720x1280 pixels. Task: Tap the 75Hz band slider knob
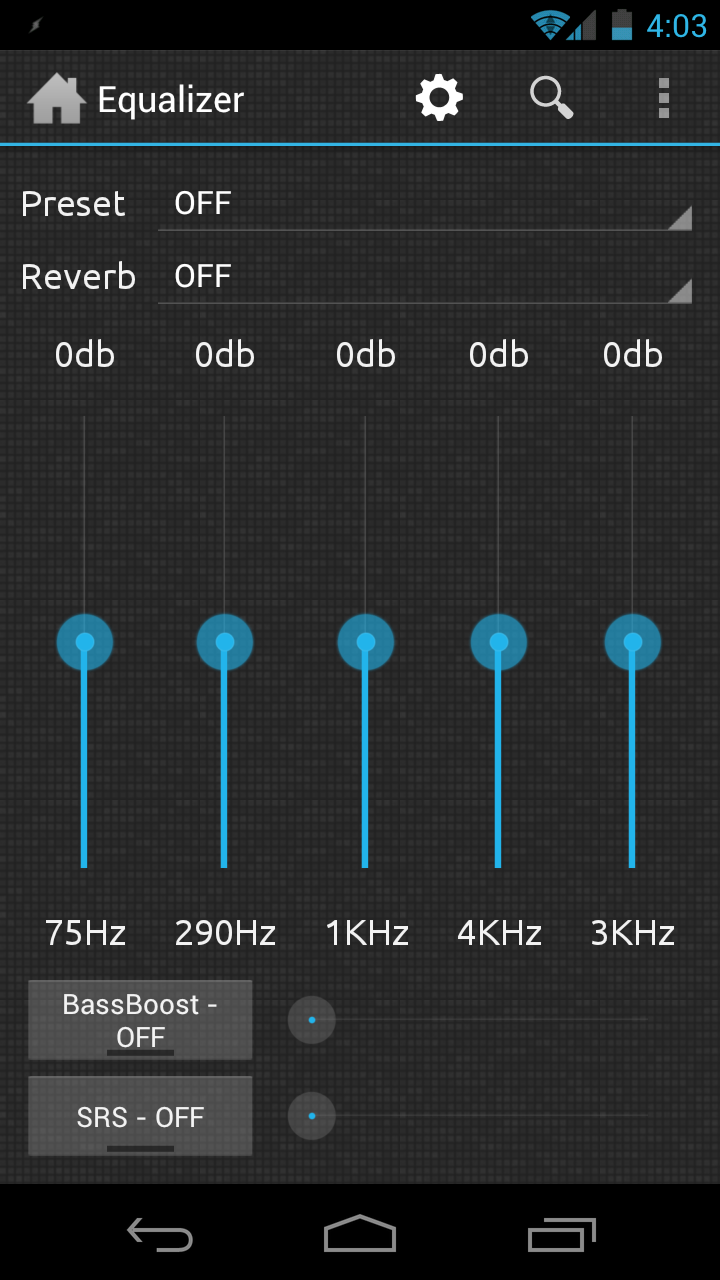[85, 641]
